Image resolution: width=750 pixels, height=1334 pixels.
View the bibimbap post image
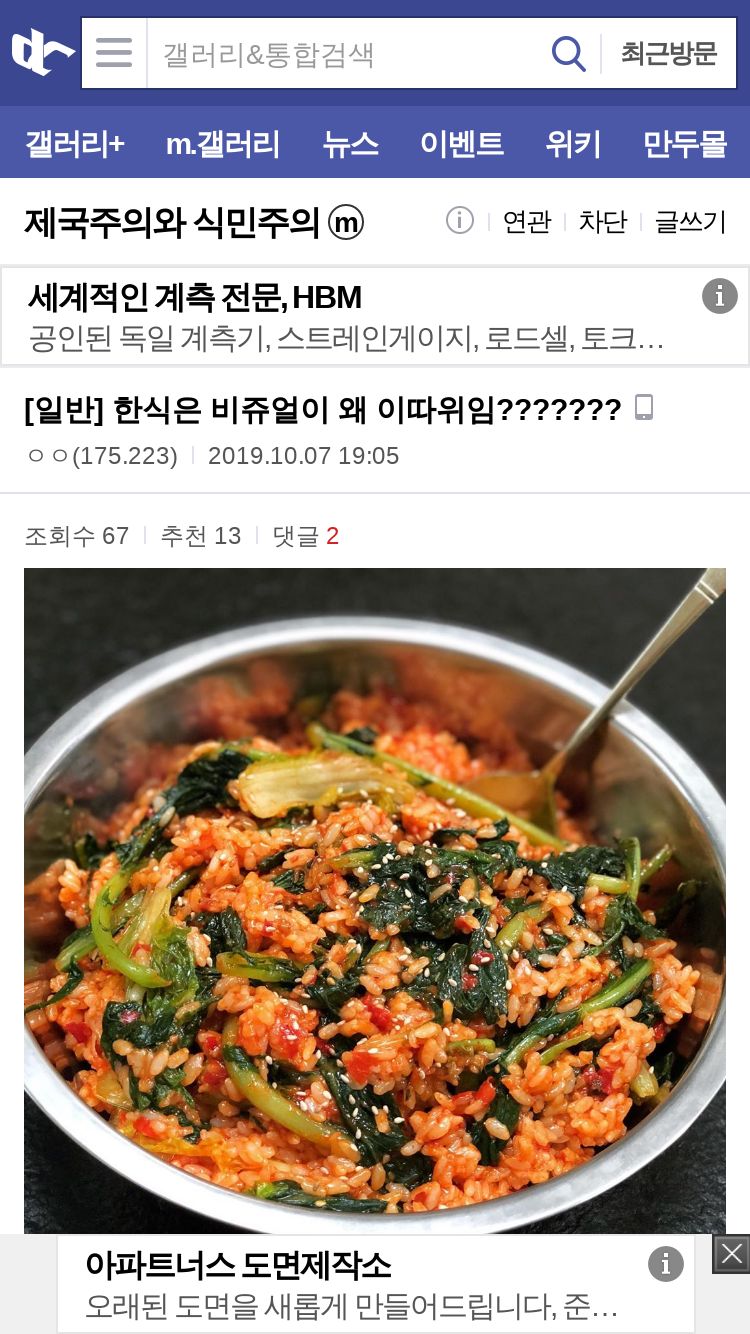pos(375,900)
